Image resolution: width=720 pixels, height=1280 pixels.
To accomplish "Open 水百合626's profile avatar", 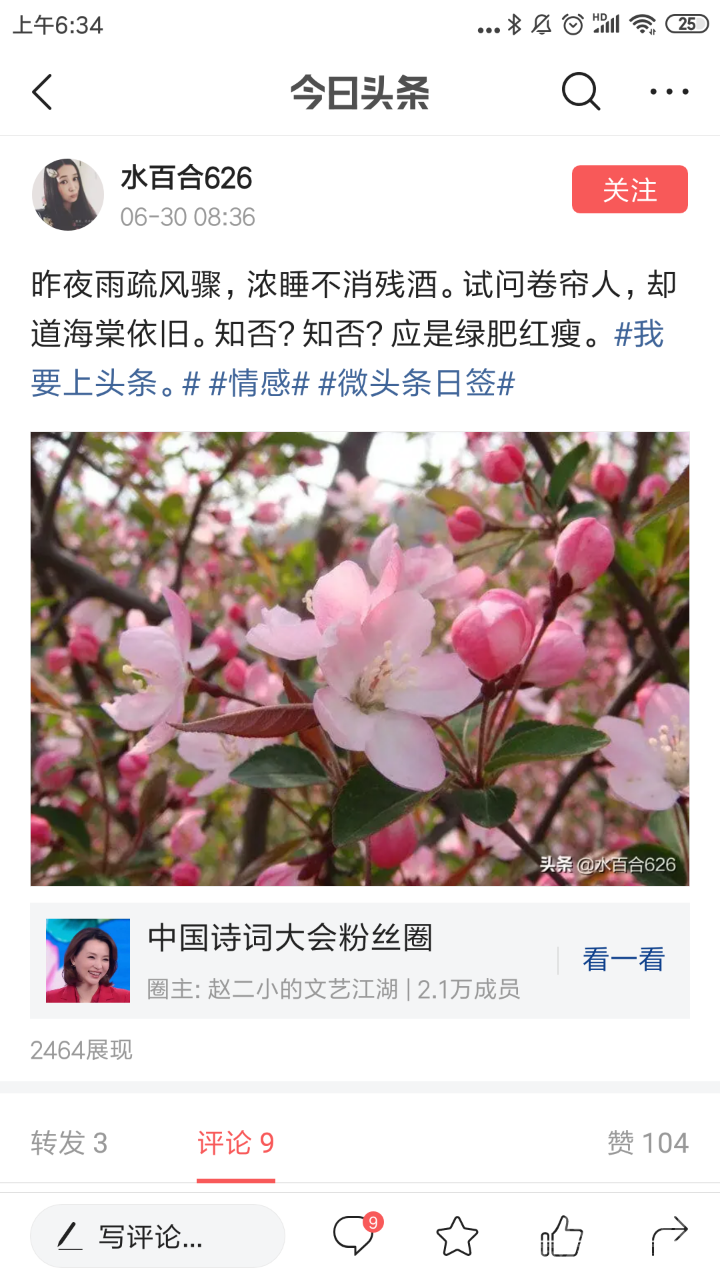I will pyautogui.click(x=68, y=194).
